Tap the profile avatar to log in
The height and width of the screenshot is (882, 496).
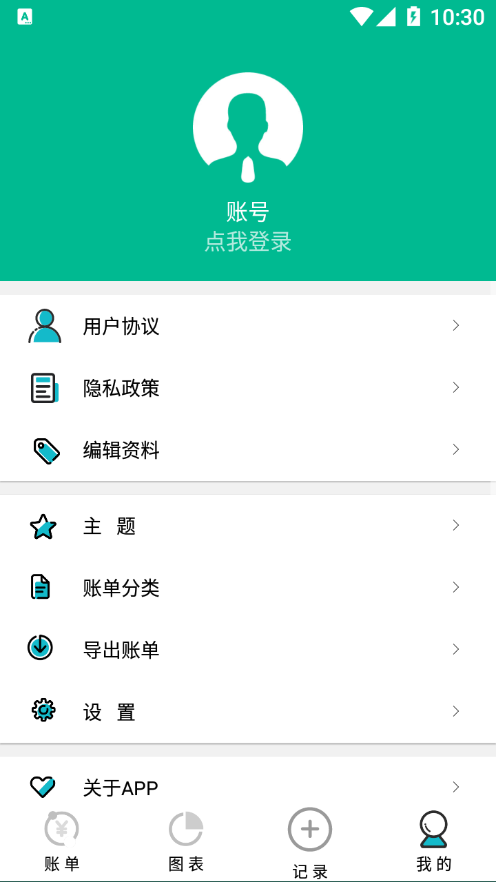click(248, 127)
